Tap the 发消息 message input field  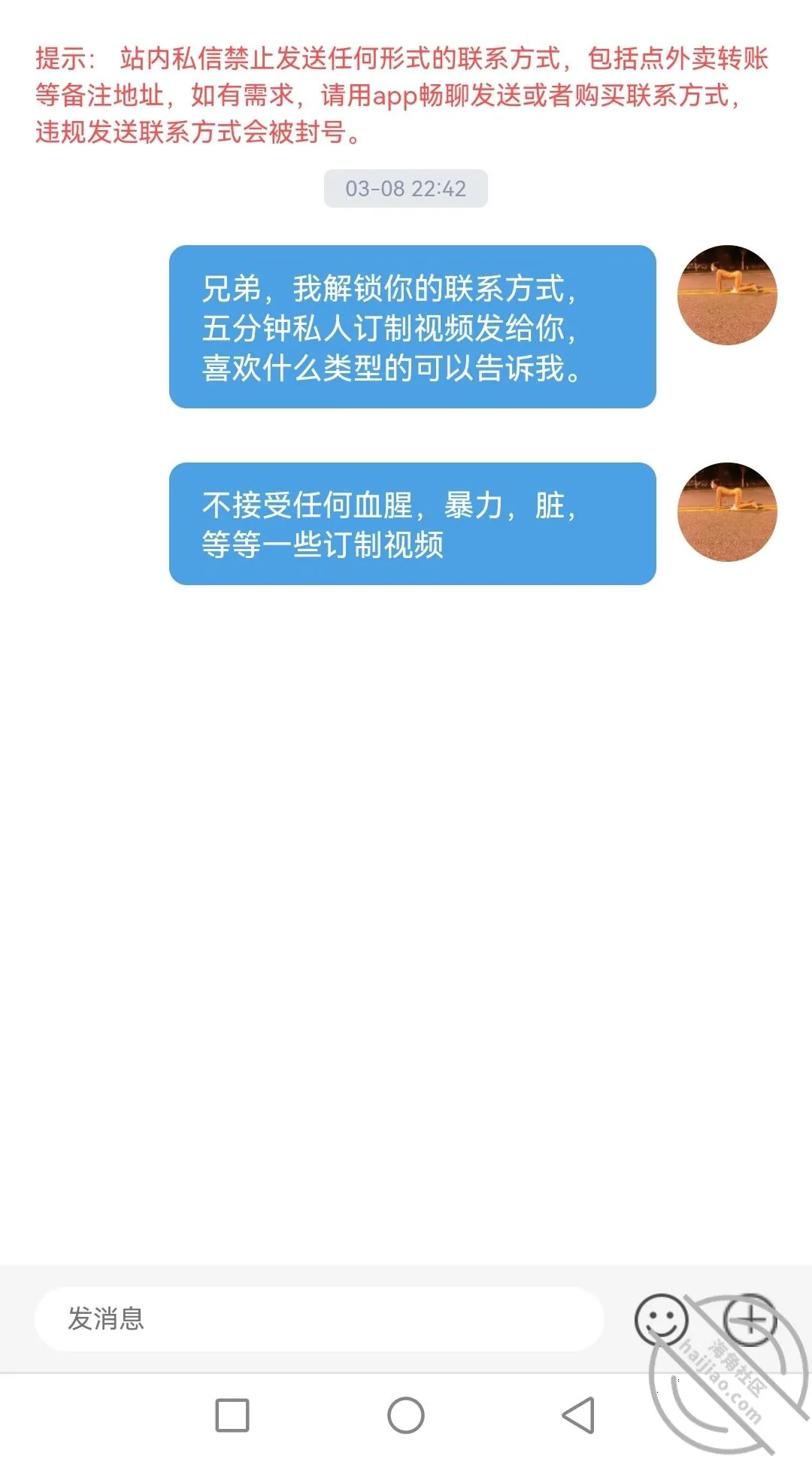(x=319, y=1318)
